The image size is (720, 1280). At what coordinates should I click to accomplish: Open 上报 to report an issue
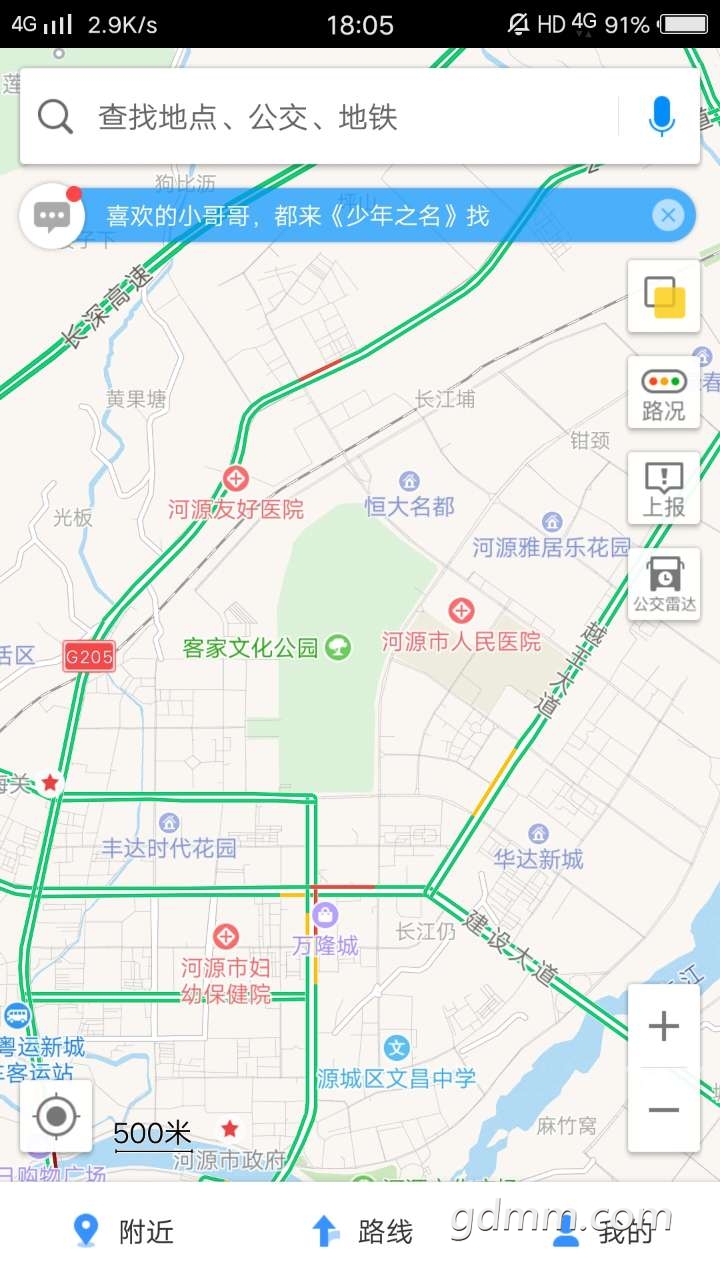tap(664, 489)
